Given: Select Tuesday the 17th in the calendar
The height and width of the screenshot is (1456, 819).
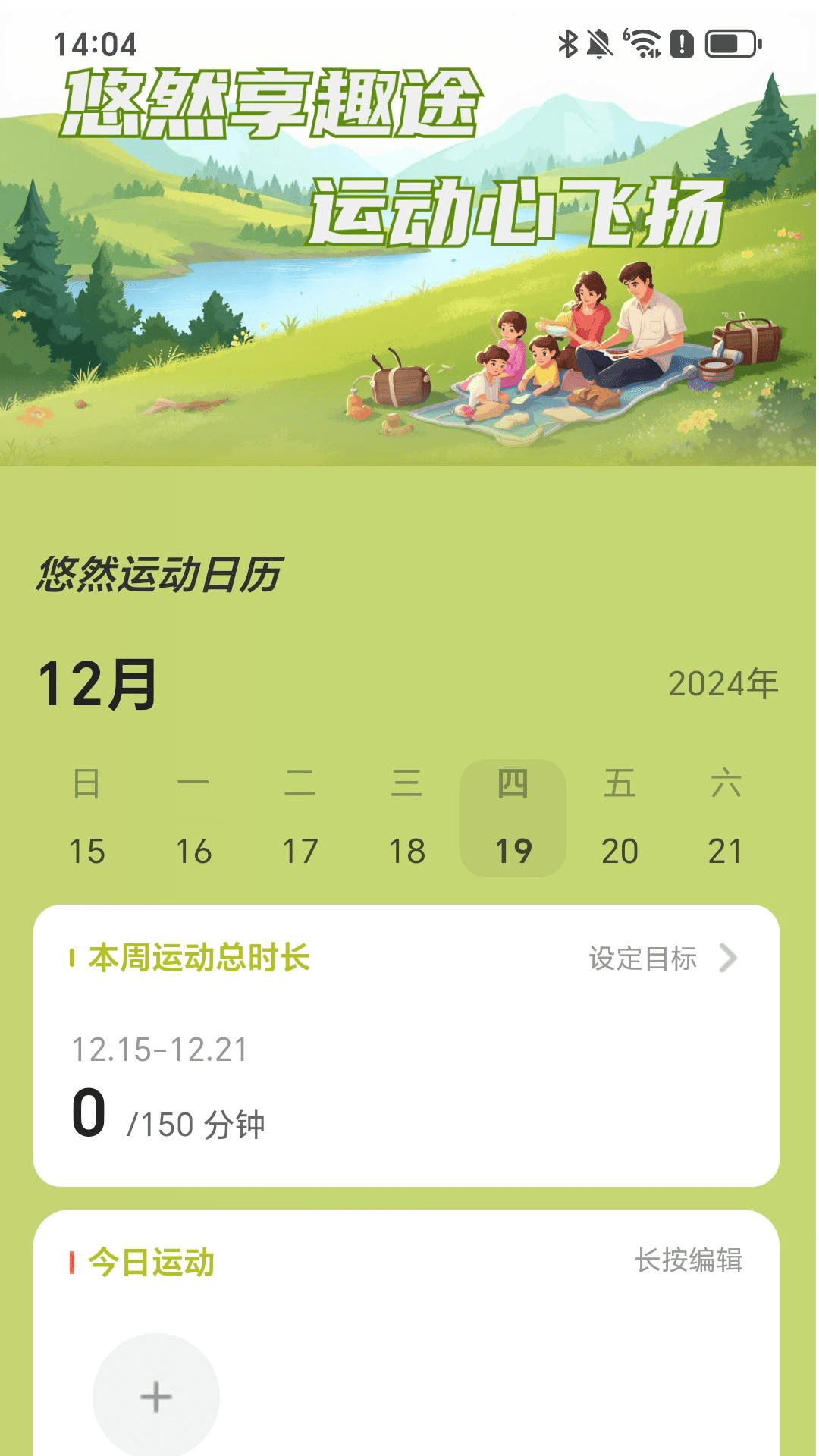Looking at the screenshot, I should click(300, 819).
